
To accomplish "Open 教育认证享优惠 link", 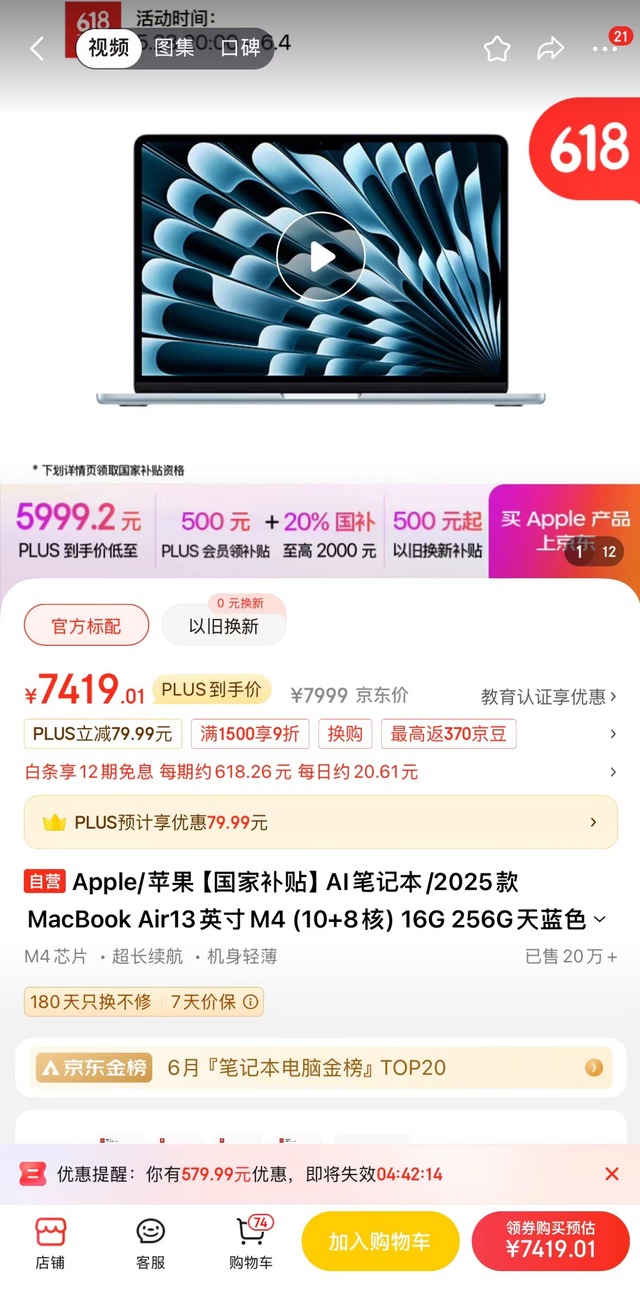I will click(x=548, y=696).
